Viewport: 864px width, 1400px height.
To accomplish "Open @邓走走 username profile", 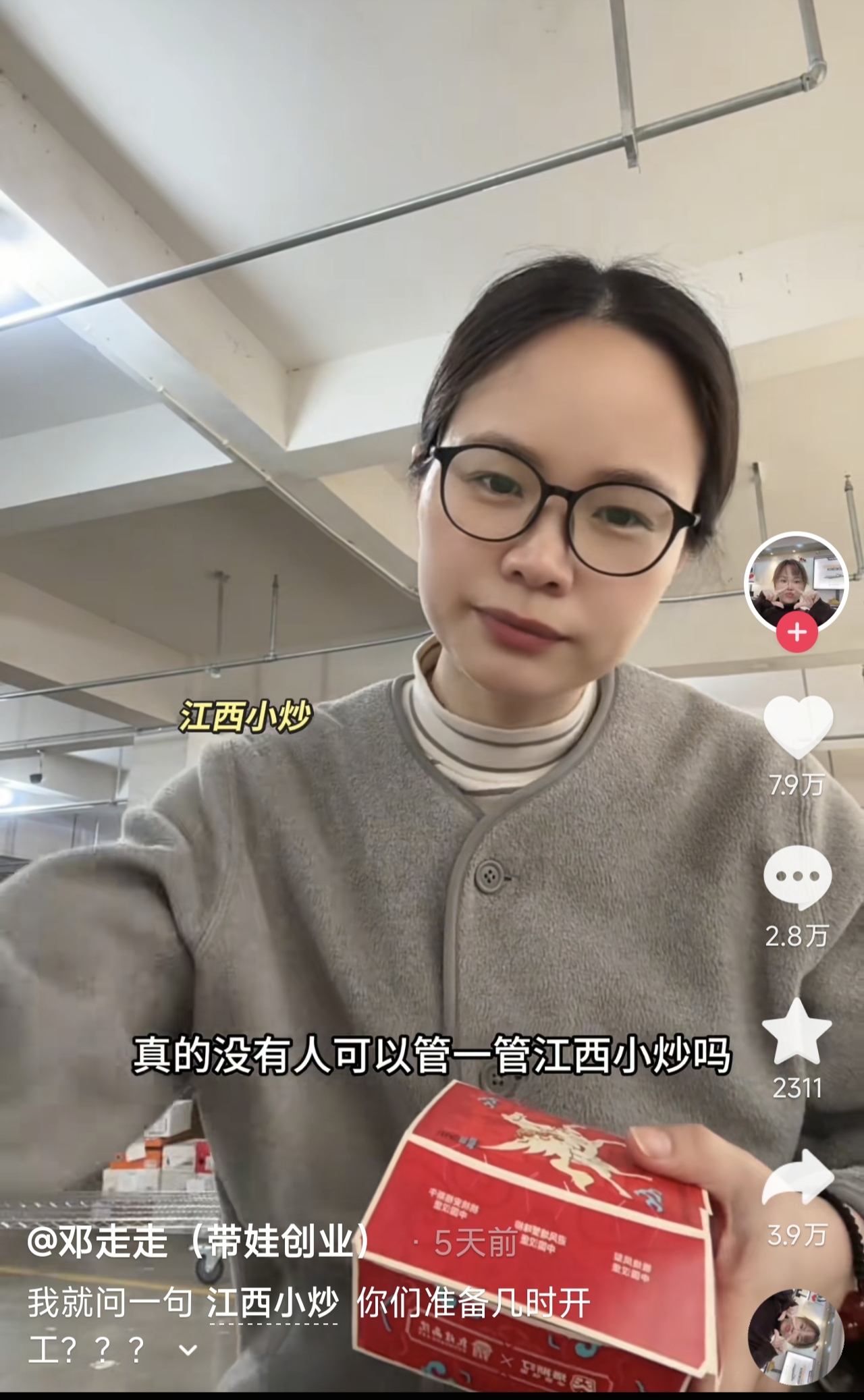I will pos(198,1241).
